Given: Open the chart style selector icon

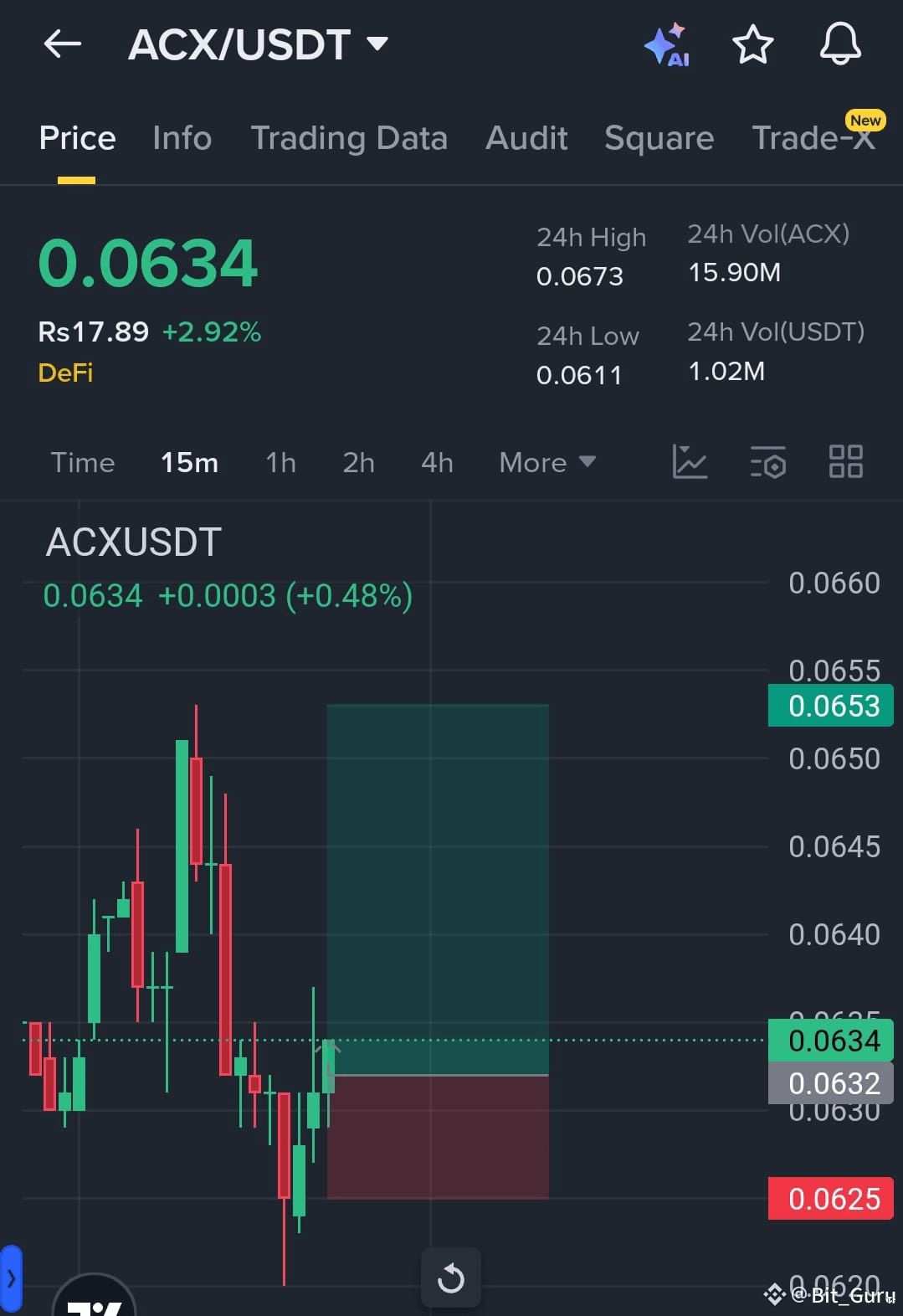Looking at the screenshot, I should click(689, 462).
